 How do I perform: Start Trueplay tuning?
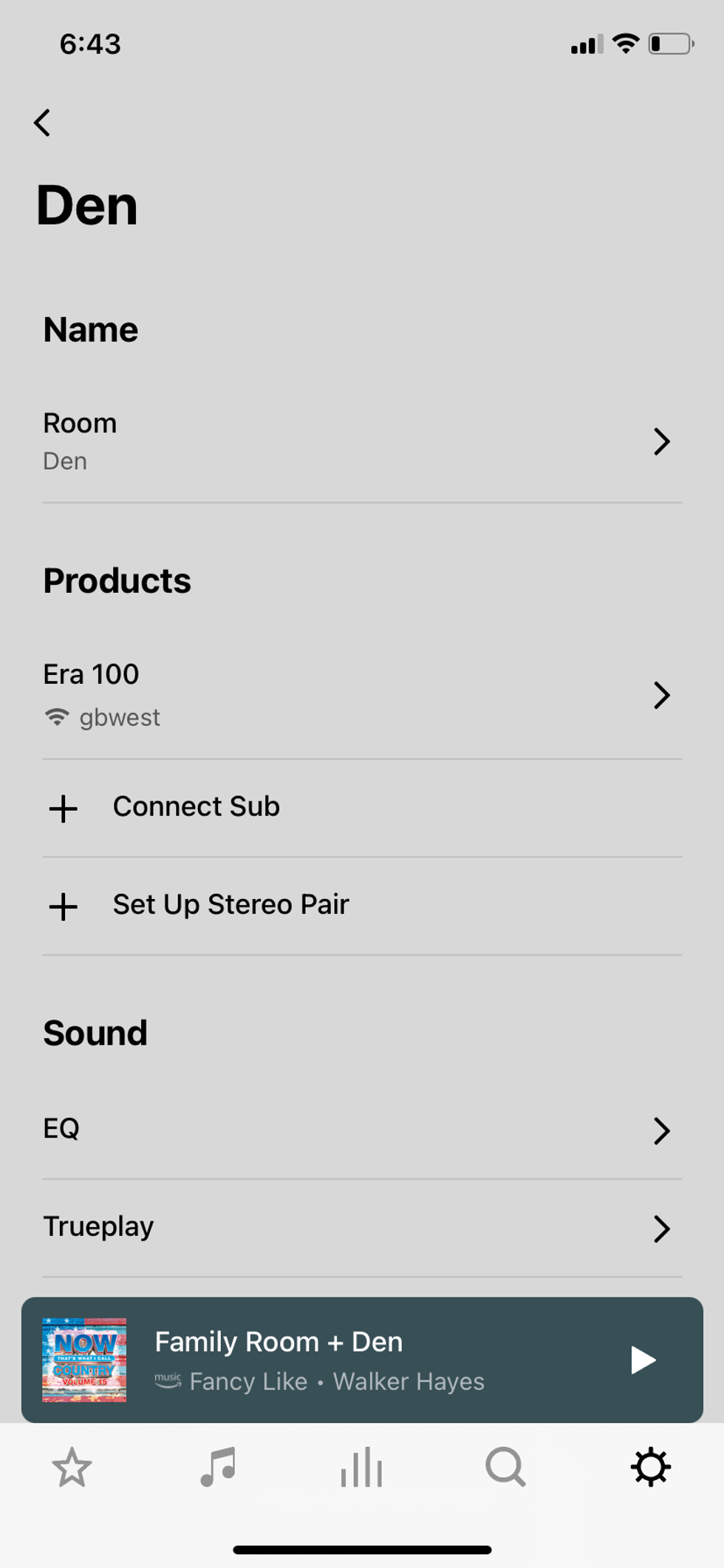361,1227
